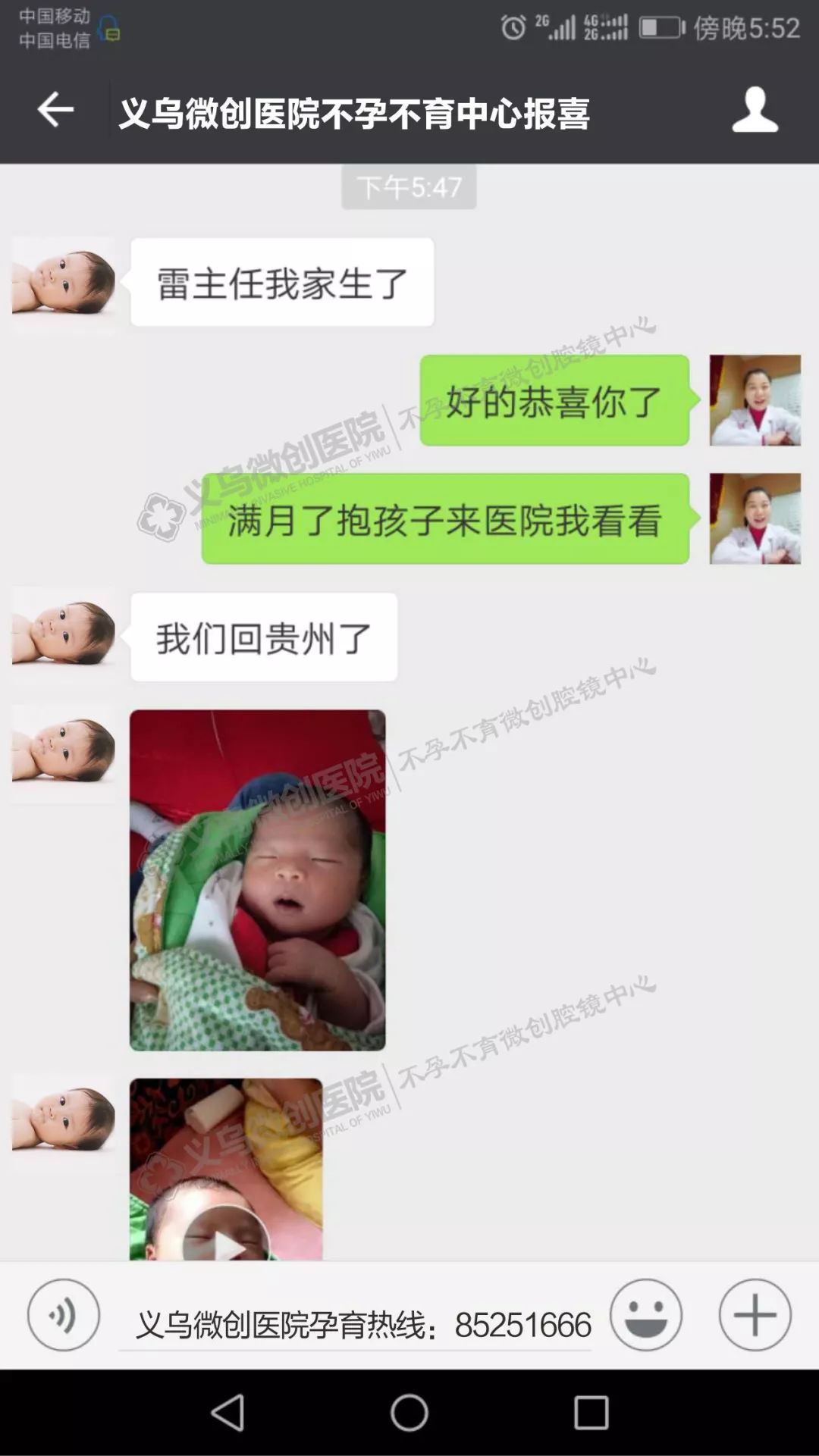Viewport: 819px width, 1456px height.
Task: Switch to voice message input
Action: (x=64, y=1315)
